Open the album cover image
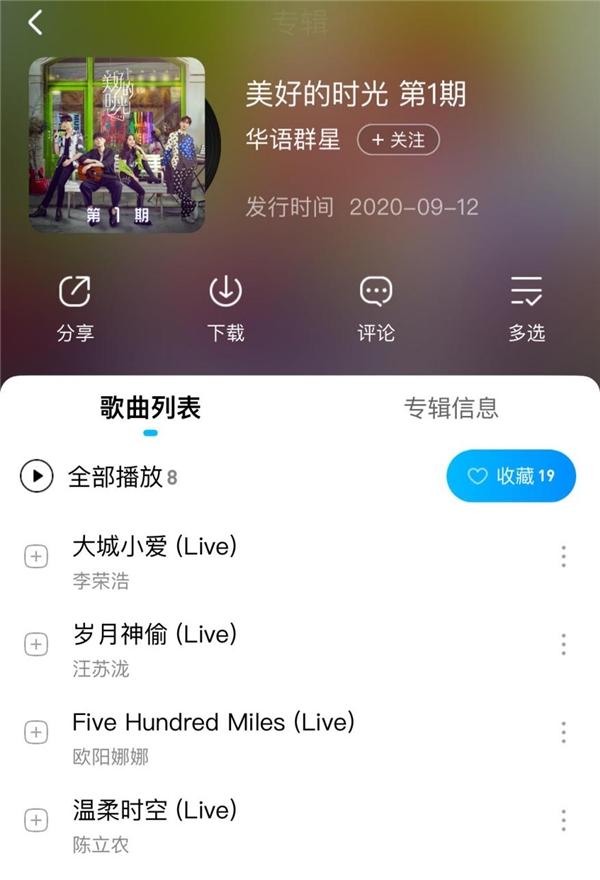600x880 pixels. click(x=117, y=145)
